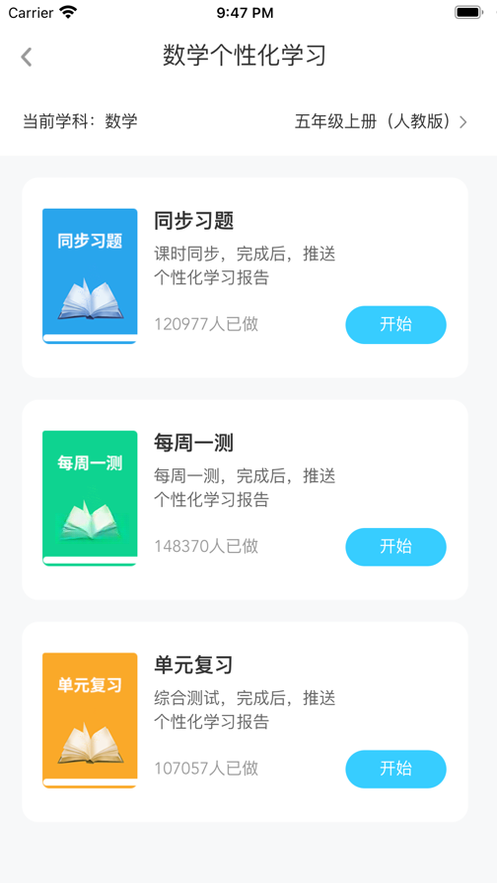Open the 五年级上册（人教版）textbook selector
Screen dimensions: 497x883
pos(381,122)
